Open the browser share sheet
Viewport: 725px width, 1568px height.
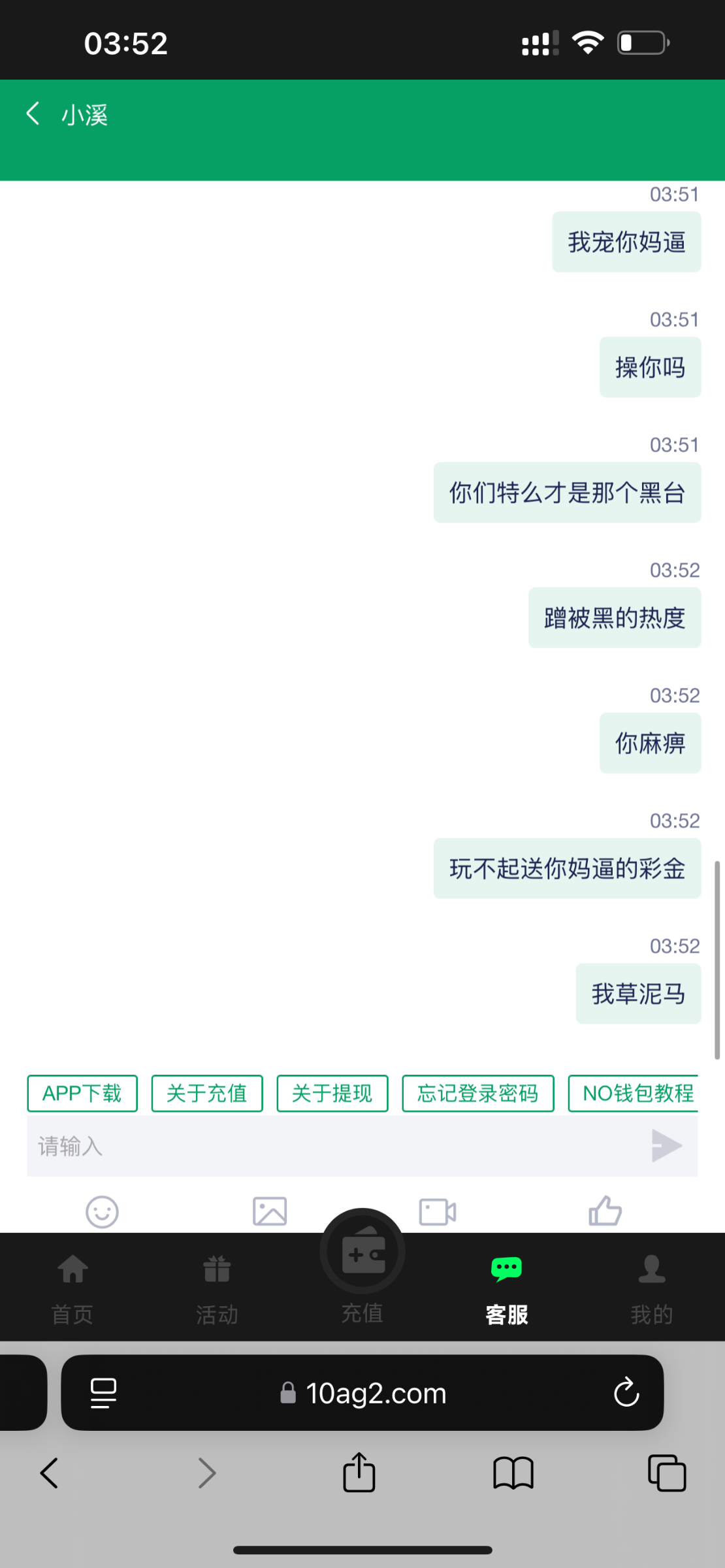359,1473
